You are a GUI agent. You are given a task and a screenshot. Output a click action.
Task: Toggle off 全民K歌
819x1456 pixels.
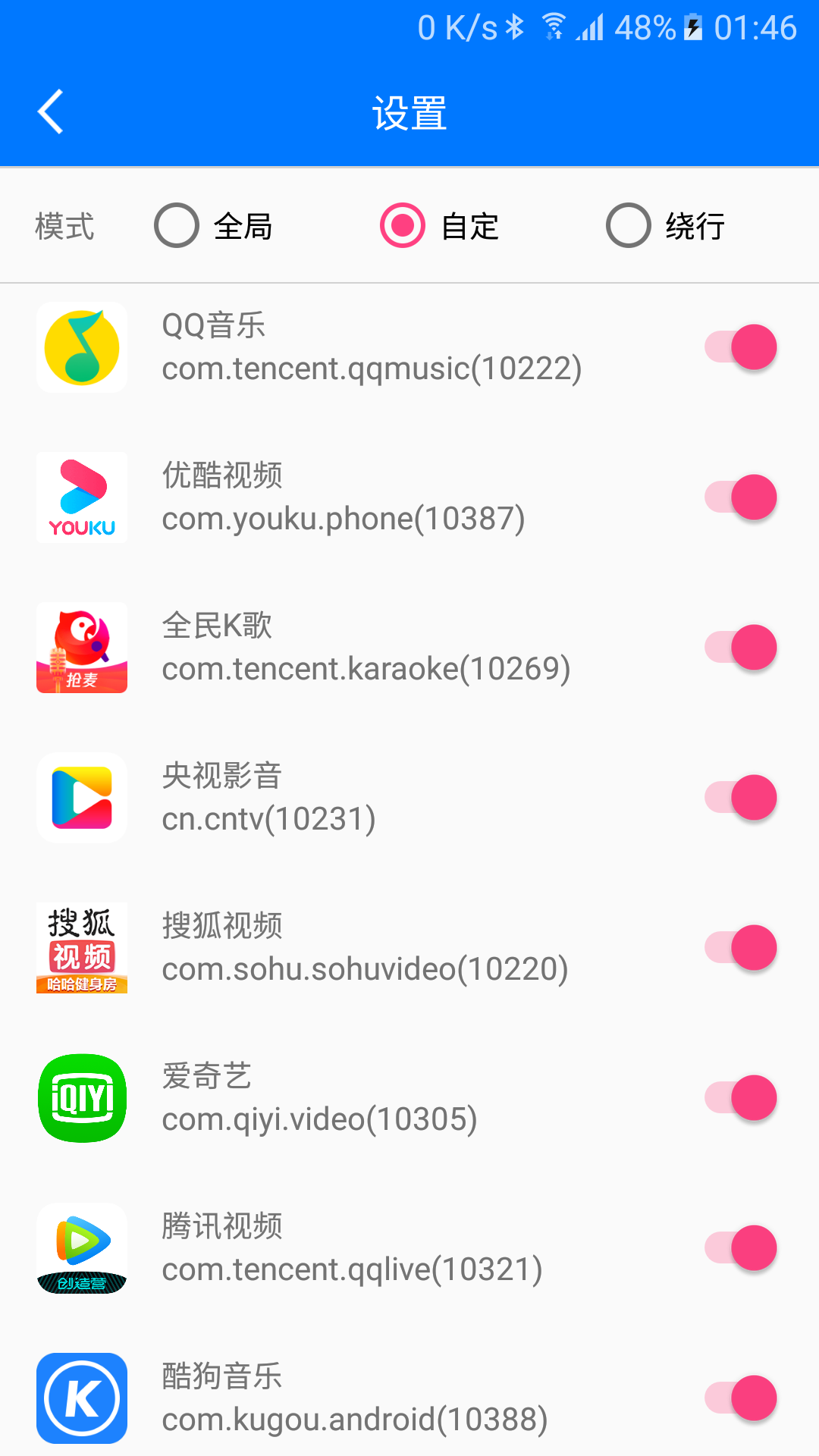[741, 648]
